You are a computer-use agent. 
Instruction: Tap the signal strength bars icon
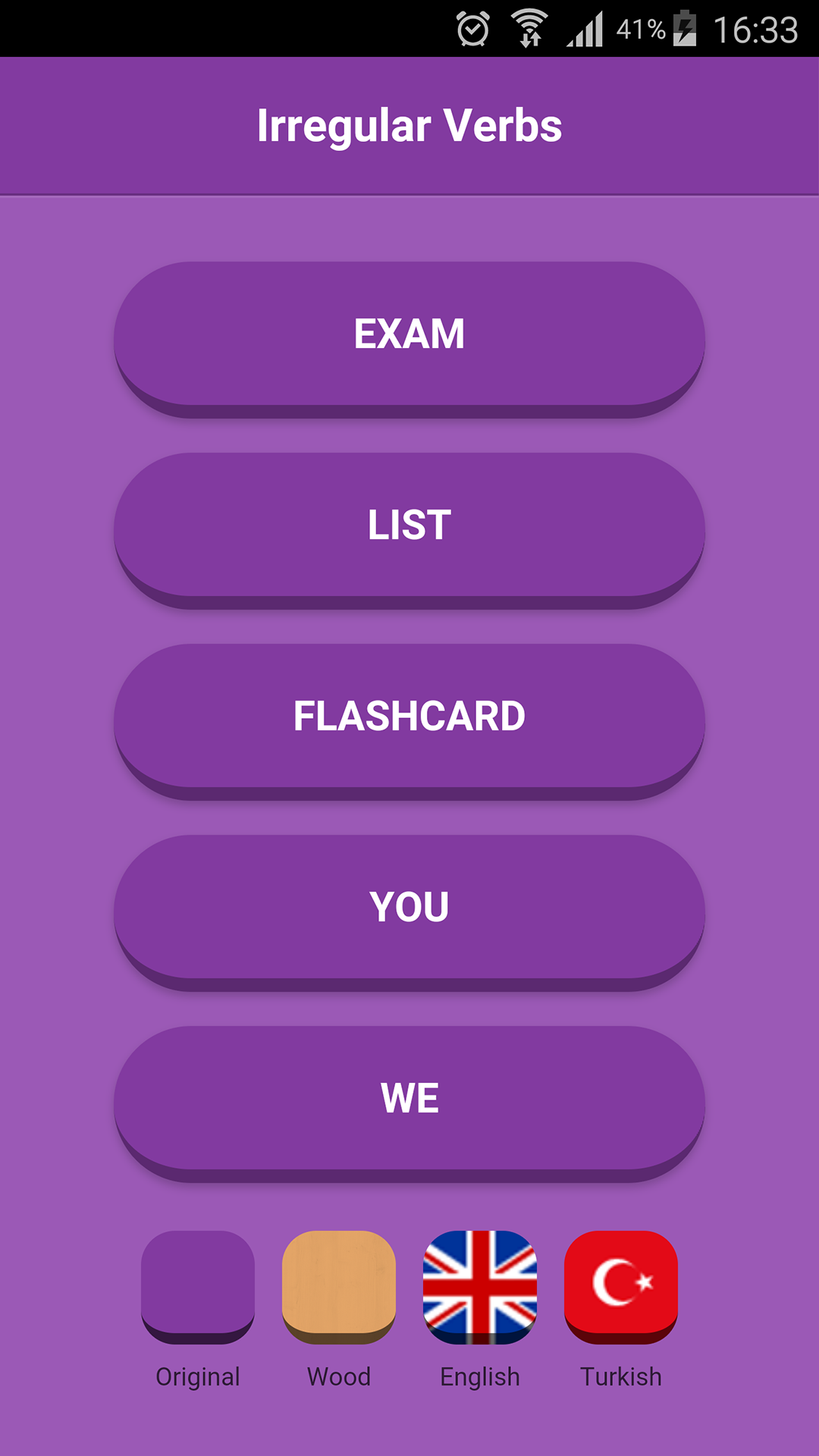point(583,27)
